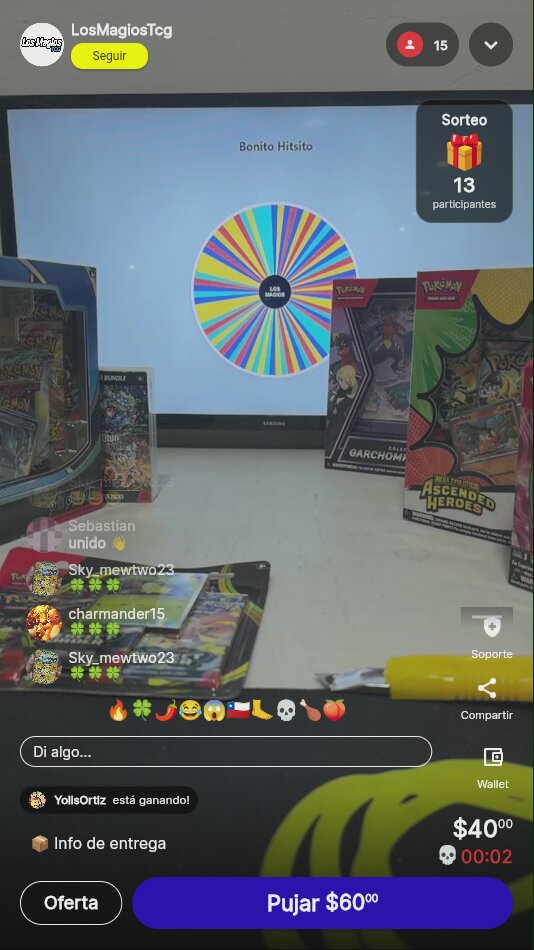This screenshot has height=950, width=534.
Task: Open Info de entrega details
Action: tap(98, 843)
